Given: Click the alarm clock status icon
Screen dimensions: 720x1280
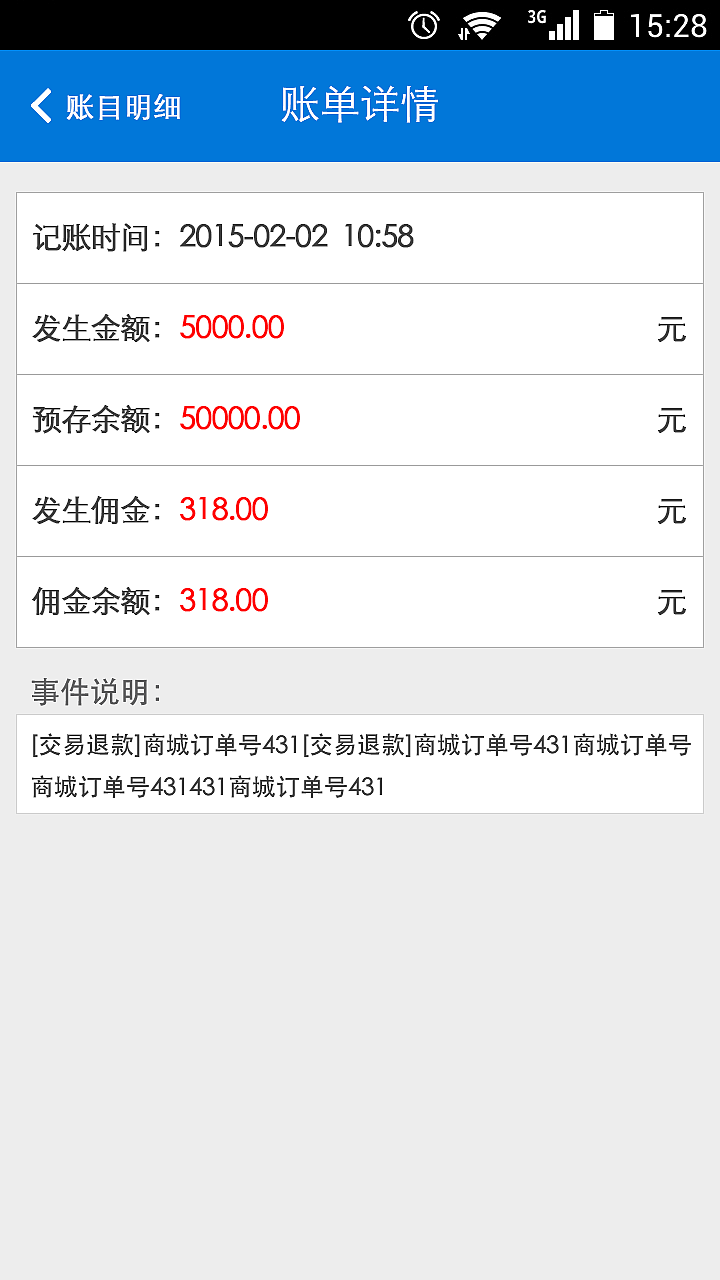Looking at the screenshot, I should [424, 24].
